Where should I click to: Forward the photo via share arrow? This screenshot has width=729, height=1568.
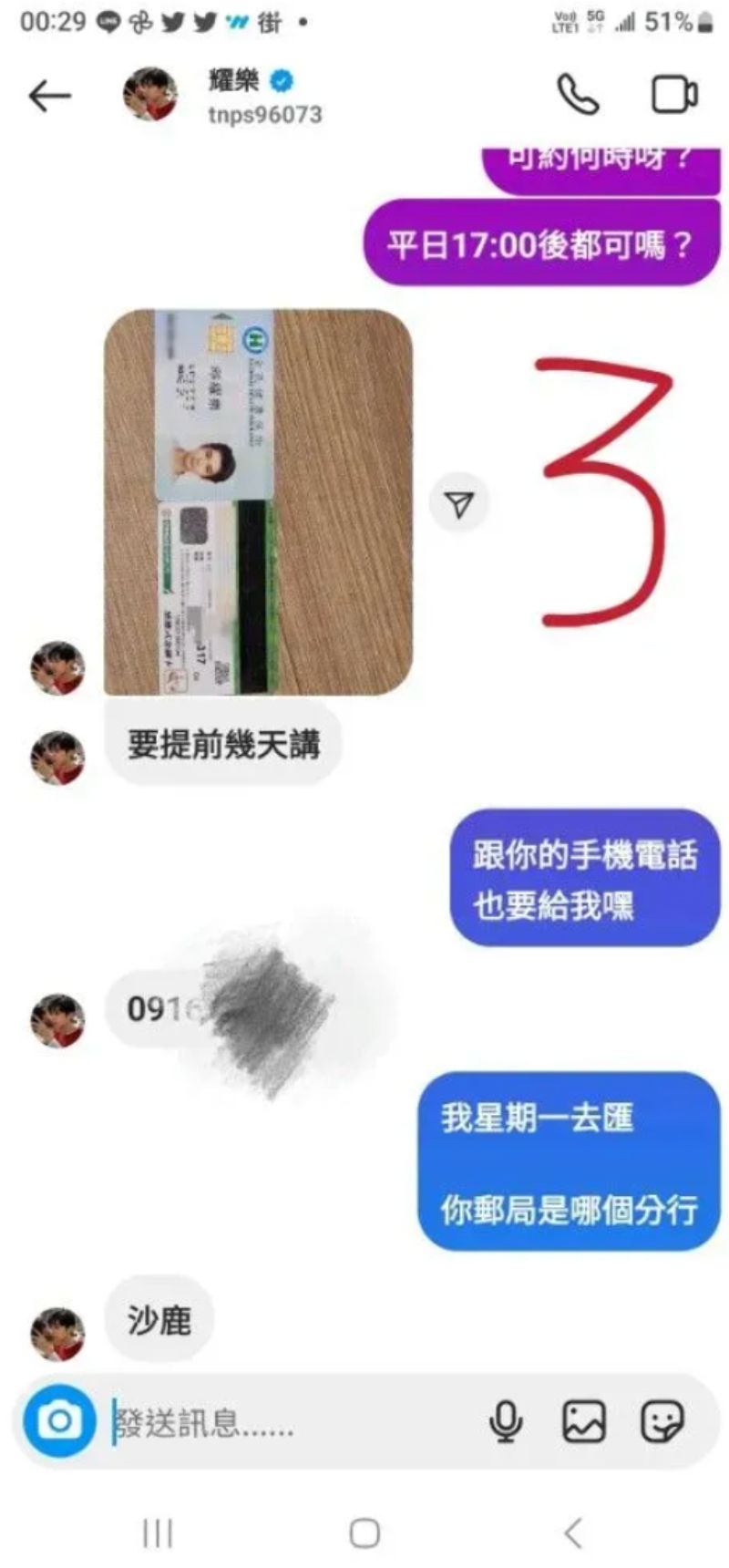pos(459,502)
